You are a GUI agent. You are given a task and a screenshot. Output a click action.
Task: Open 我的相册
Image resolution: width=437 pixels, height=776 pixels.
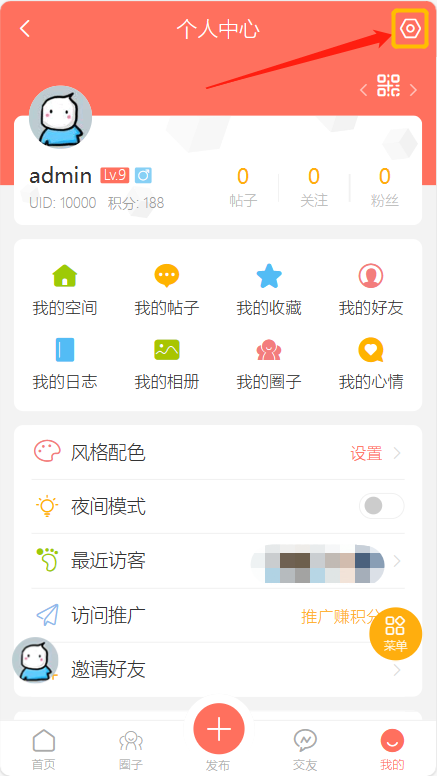click(x=167, y=364)
